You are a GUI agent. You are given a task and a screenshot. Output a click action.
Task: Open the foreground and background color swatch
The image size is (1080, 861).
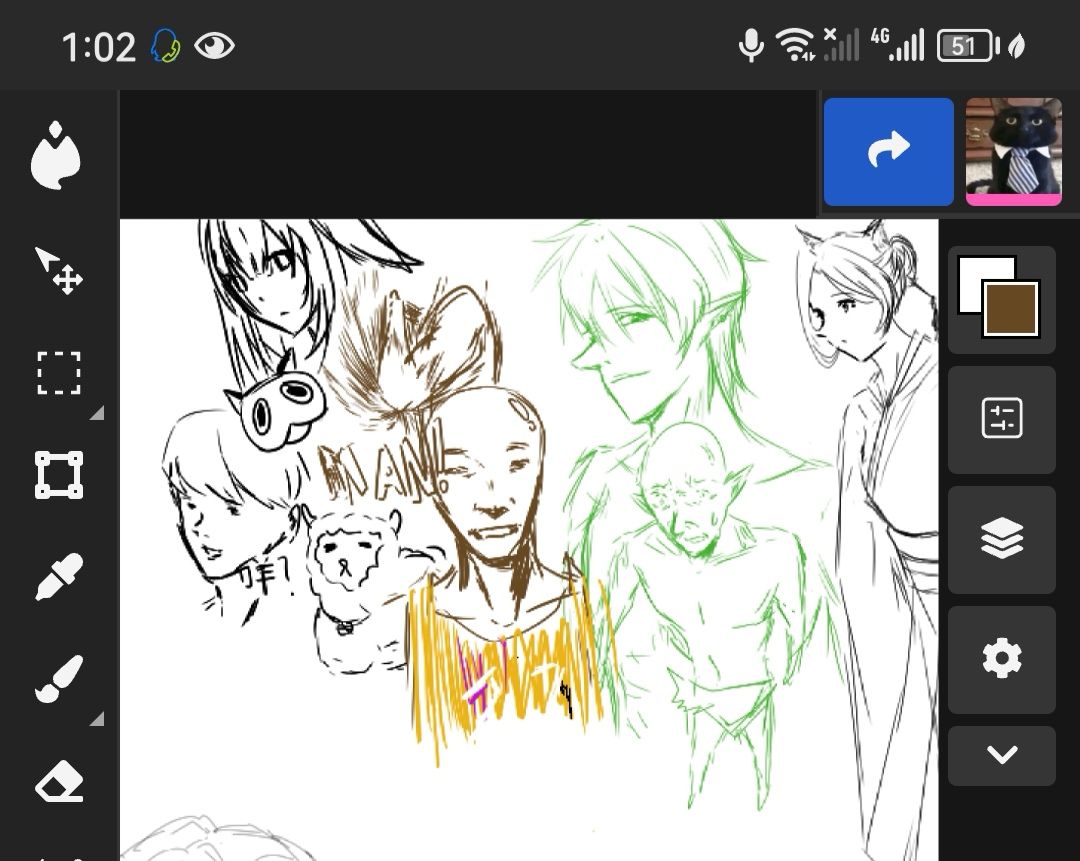pyautogui.click(x=1001, y=298)
